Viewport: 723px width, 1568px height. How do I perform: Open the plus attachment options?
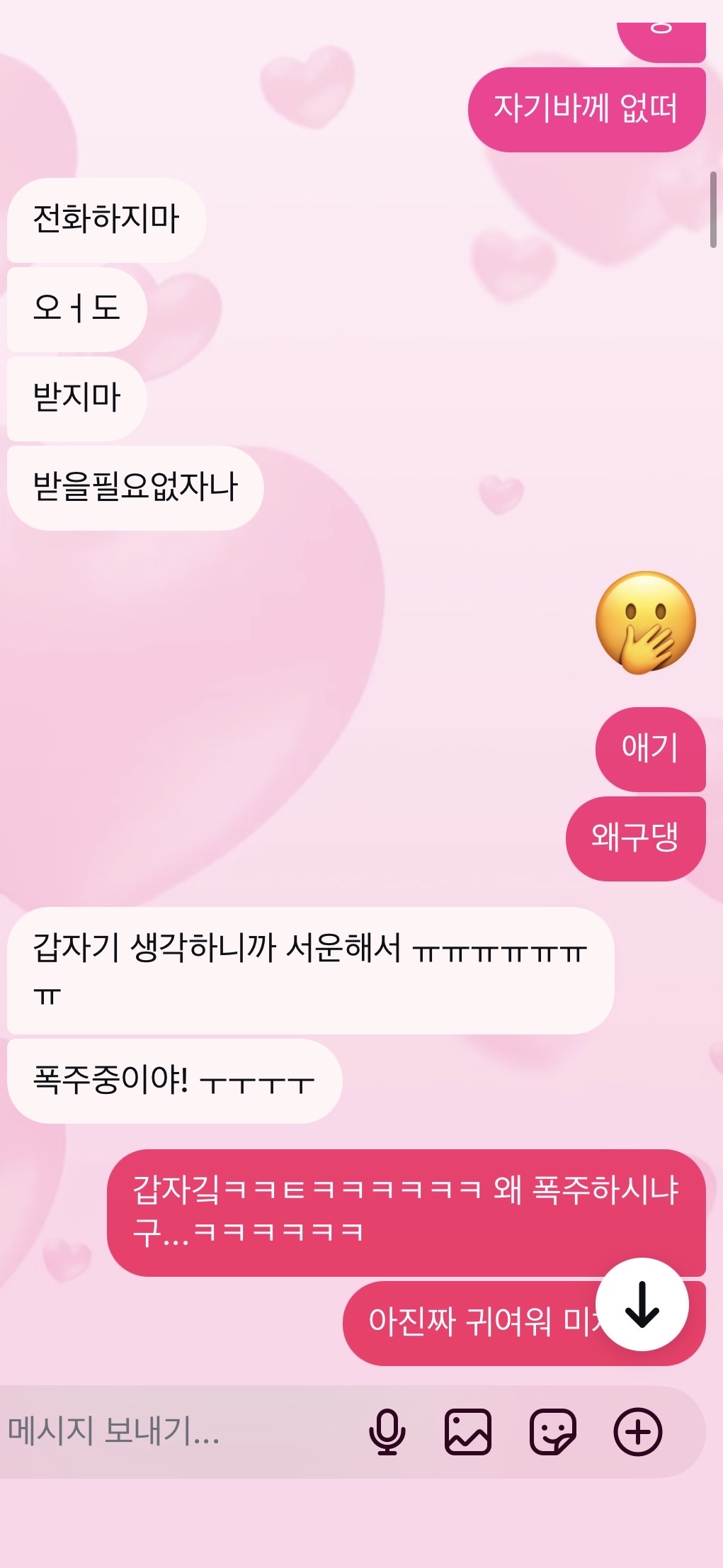pyautogui.click(x=637, y=1432)
